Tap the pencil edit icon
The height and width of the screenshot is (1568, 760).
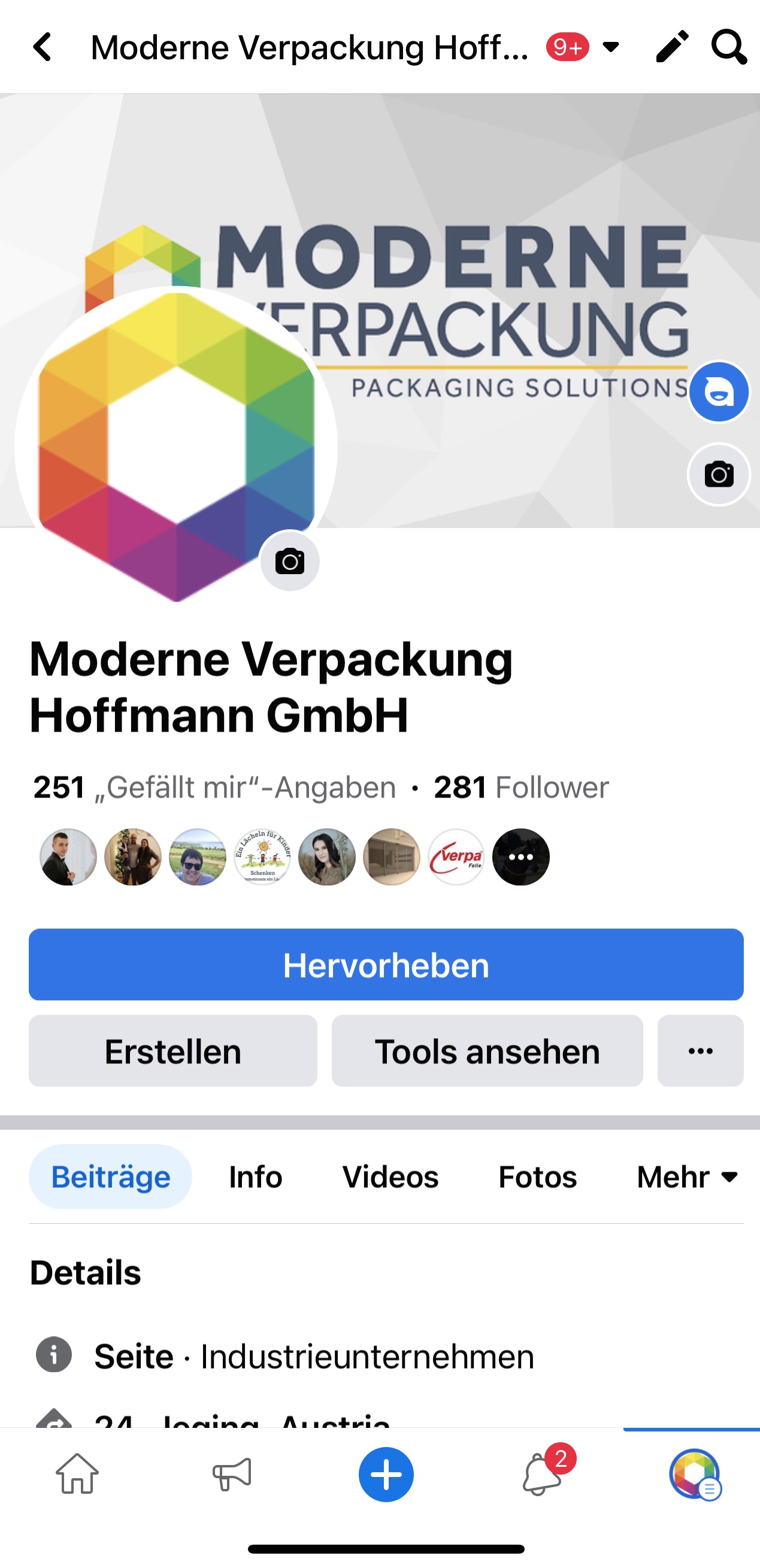(672, 47)
